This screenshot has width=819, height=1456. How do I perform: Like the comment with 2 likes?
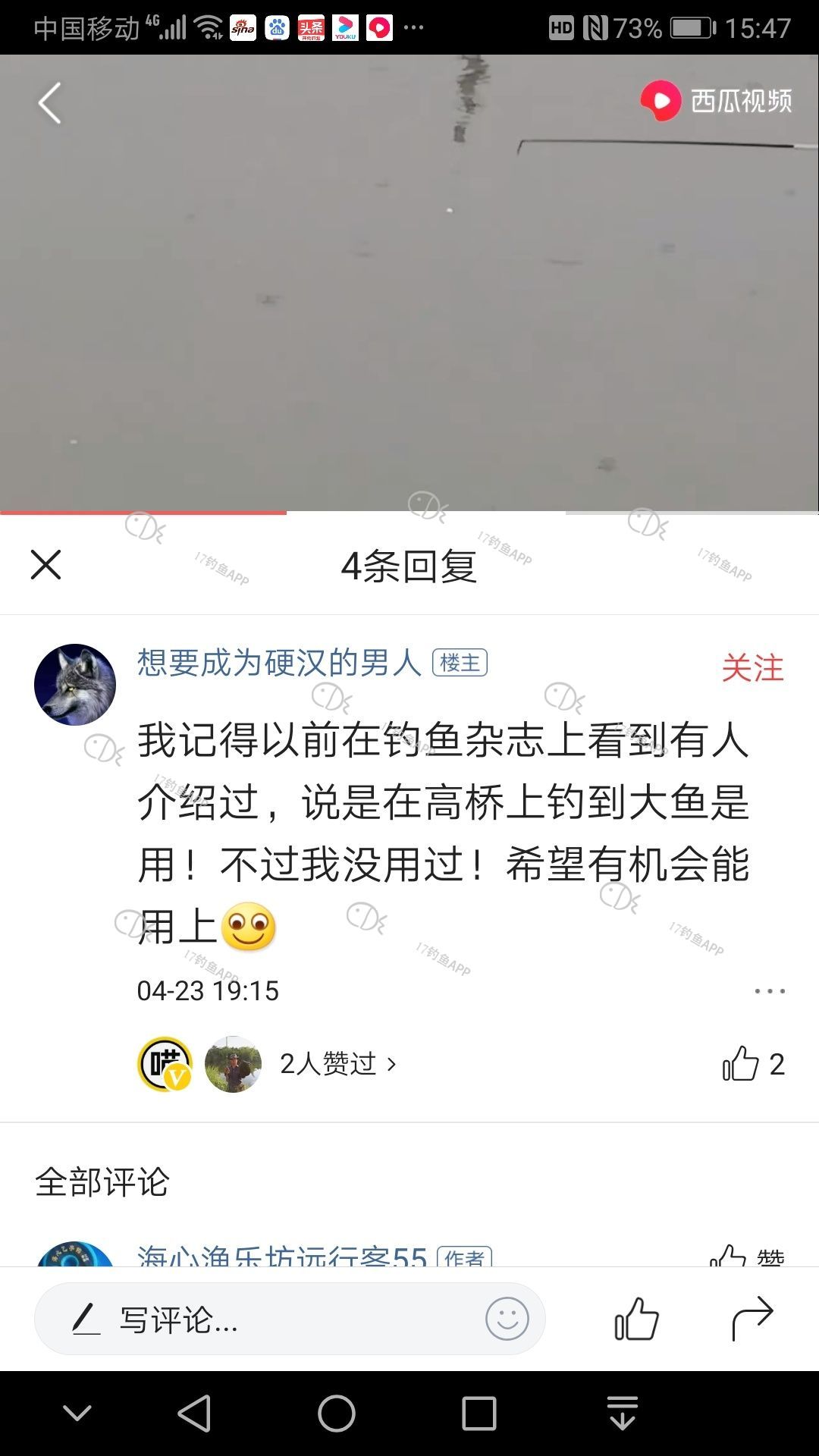click(x=742, y=1063)
